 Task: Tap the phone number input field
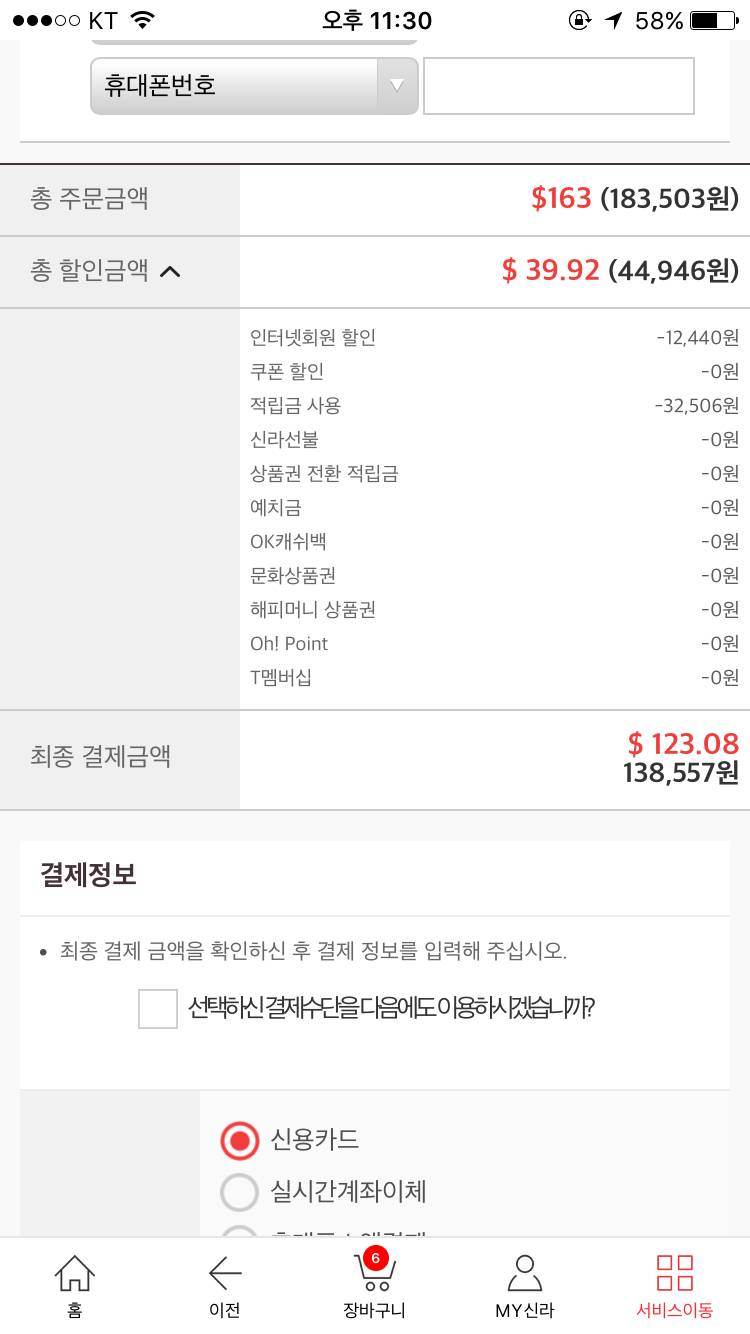pyautogui.click(x=559, y=86)
